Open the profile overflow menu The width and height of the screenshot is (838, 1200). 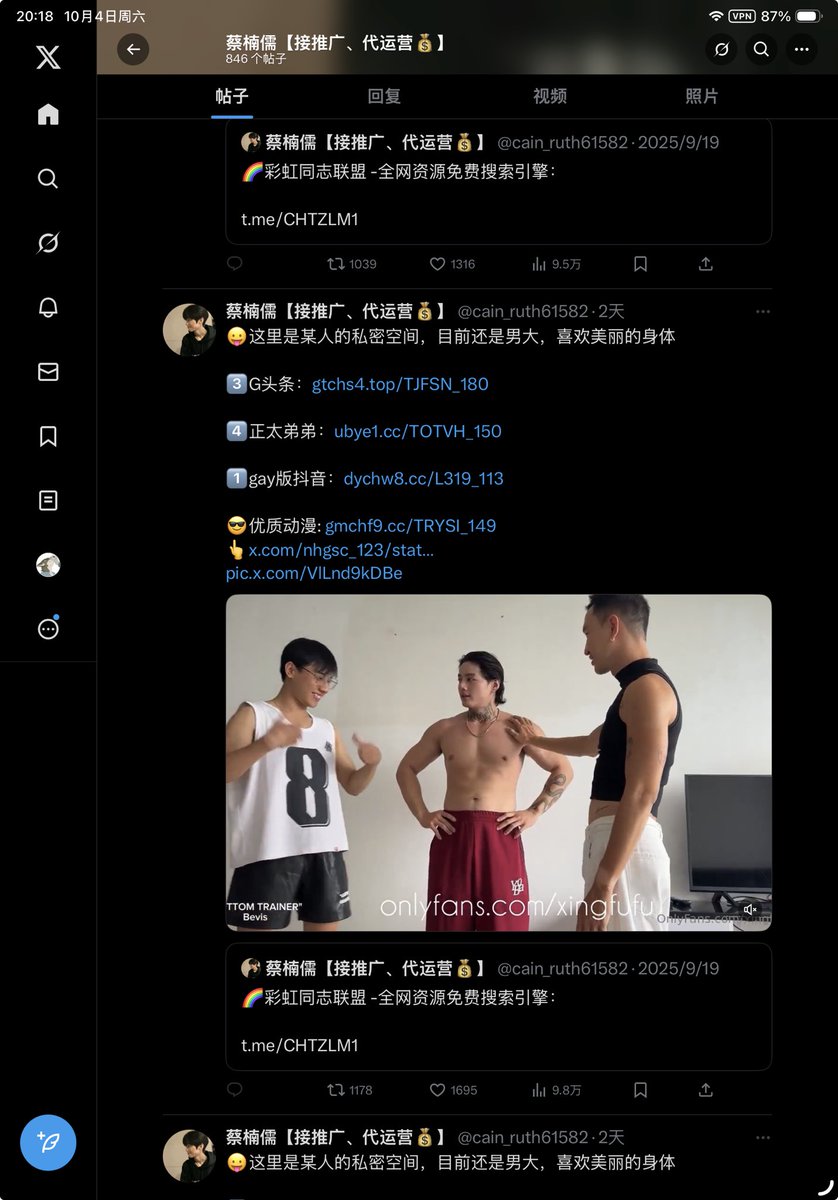(801, 49)
